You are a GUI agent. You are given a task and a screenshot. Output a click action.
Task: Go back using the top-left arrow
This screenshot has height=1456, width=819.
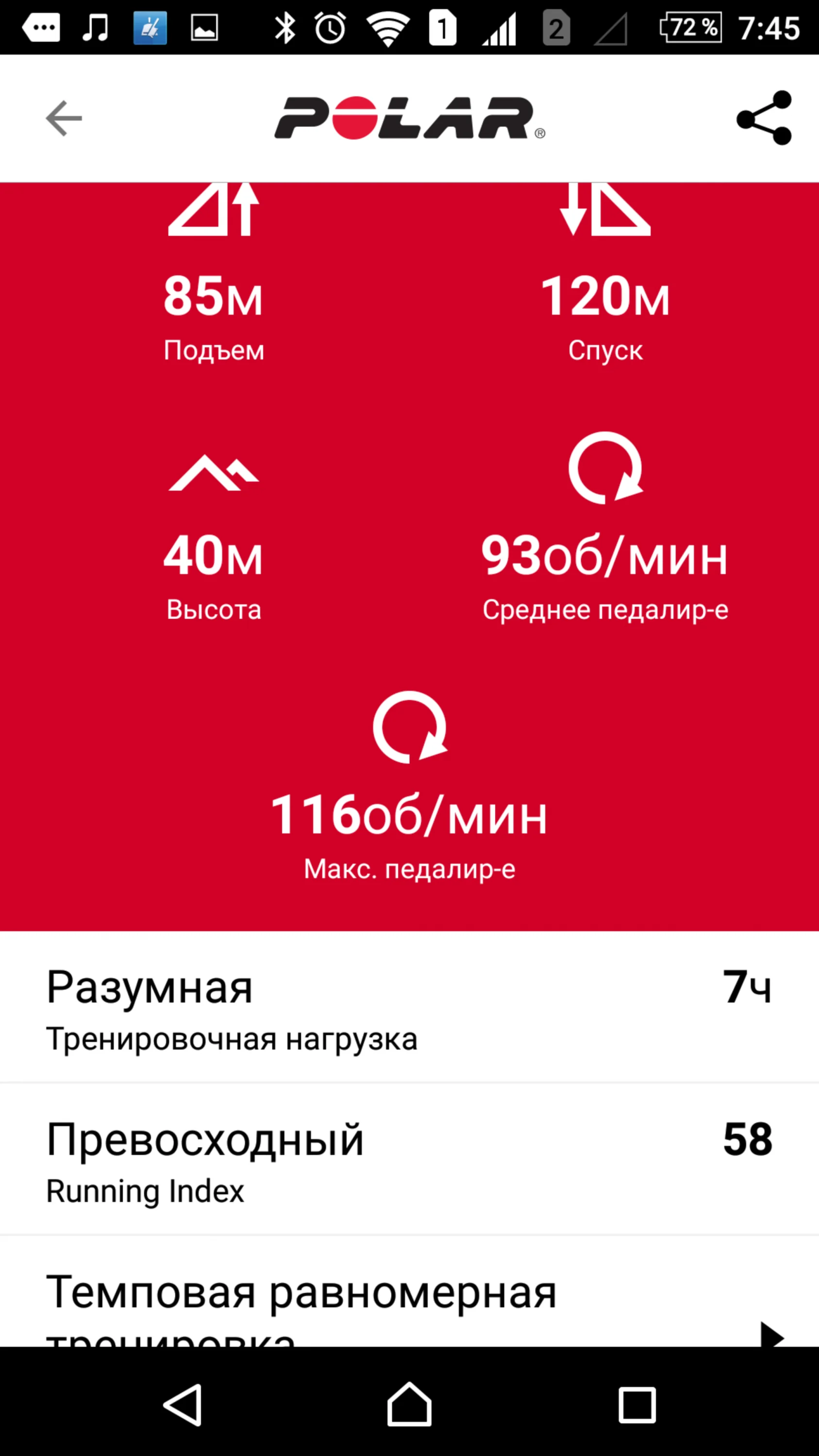point(64,118)
